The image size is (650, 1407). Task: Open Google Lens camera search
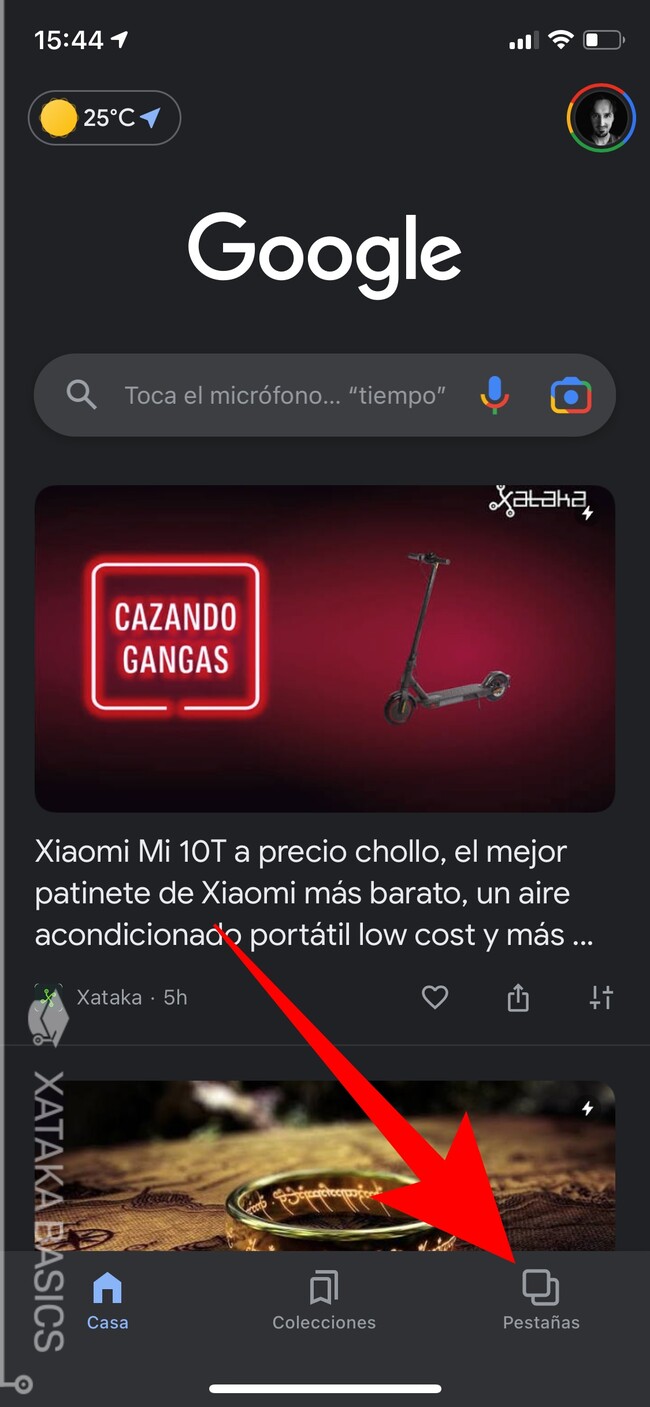click(x=570, y=396)
